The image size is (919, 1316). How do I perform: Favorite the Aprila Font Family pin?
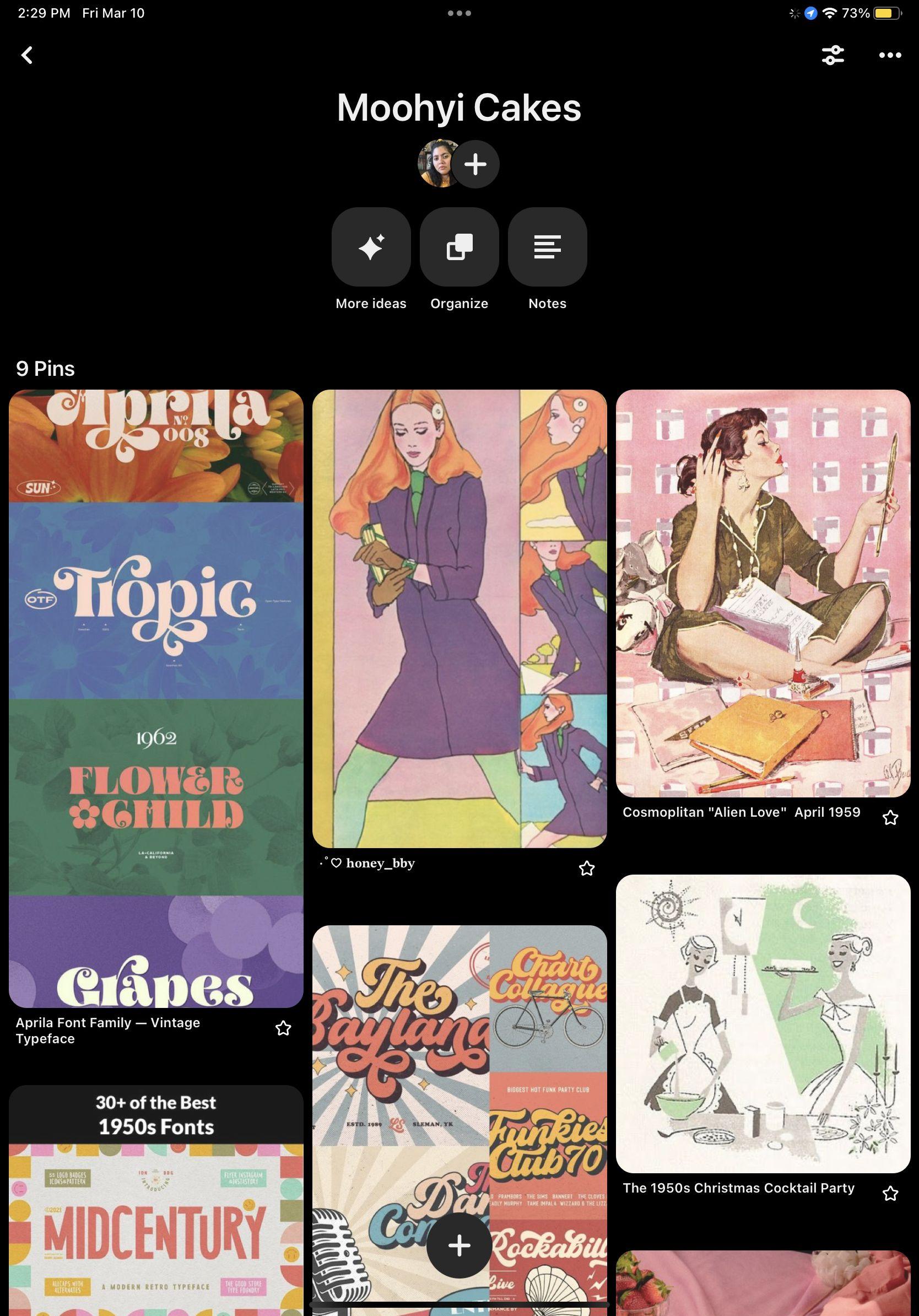[x=283, y=1028]
